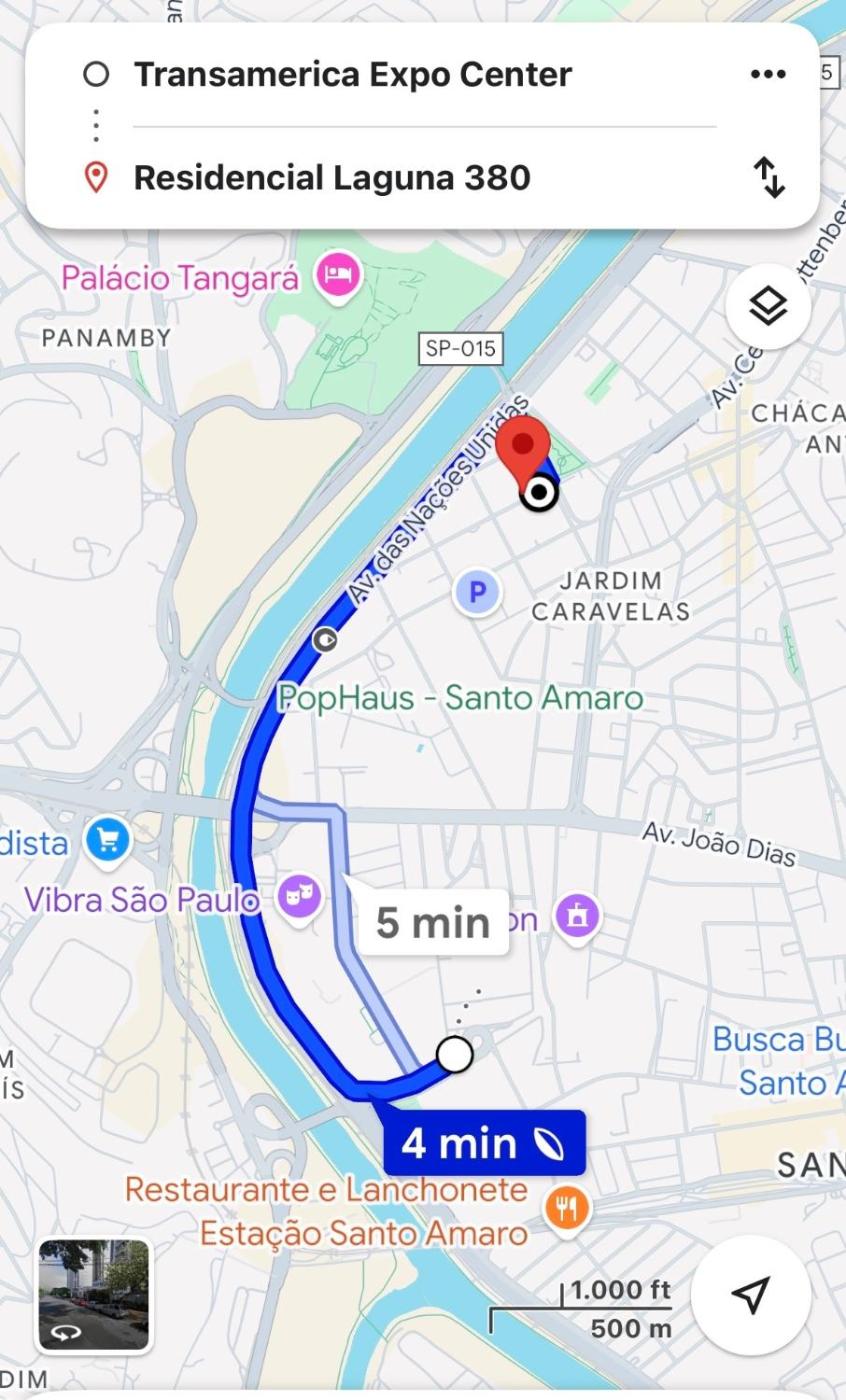This screenshot has height=1400, width=846.
Task: Open the shopping cart store marker
Action: [x=108, y=841]
